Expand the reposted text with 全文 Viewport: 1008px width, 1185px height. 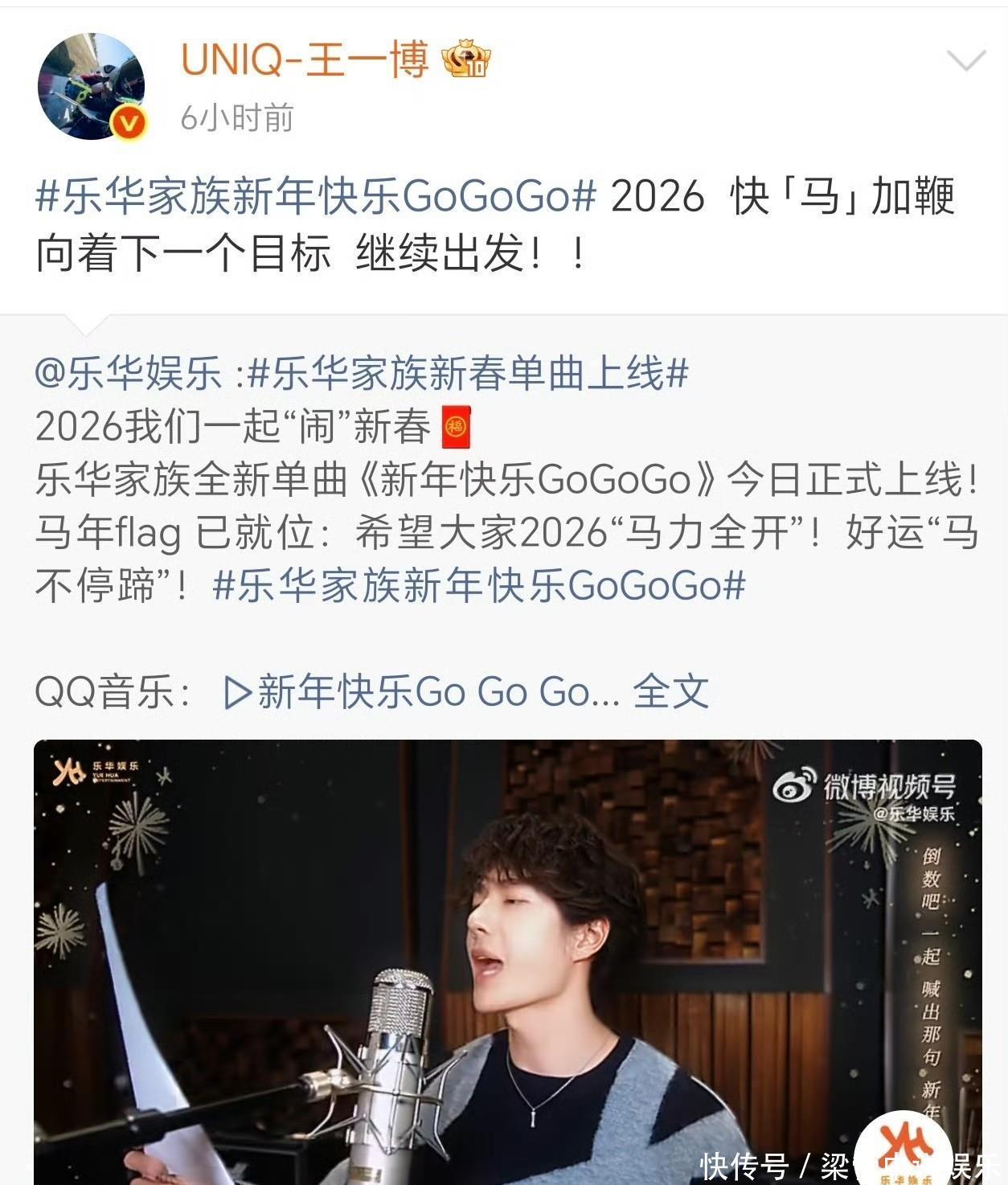click(x=670, y=692)
